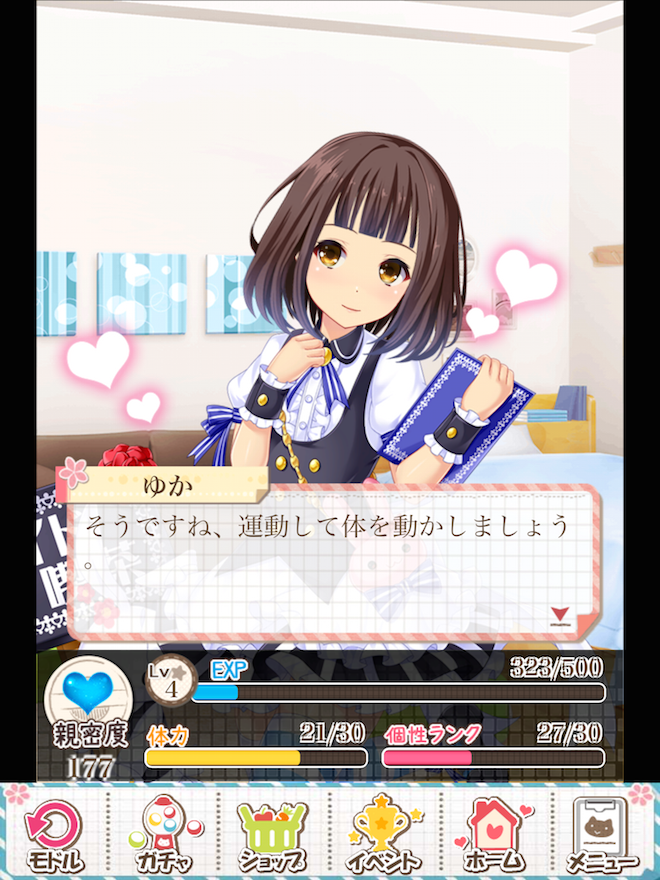
Task: Open the ショップ shop
Action: tap(274, 833)
